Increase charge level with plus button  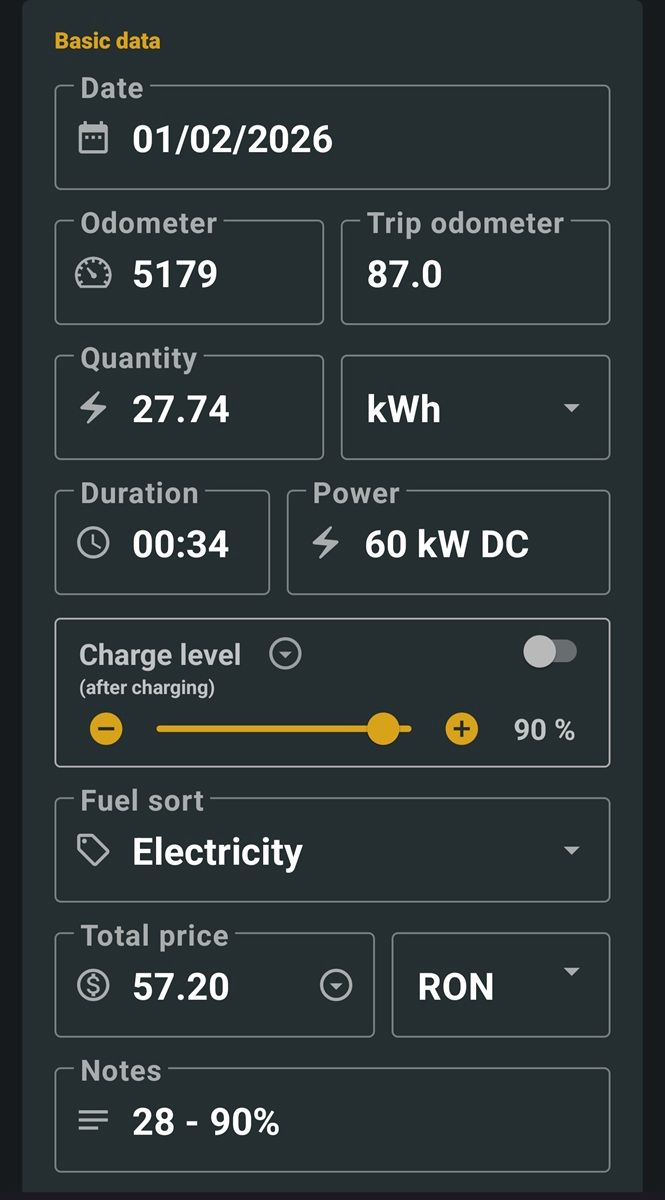(x=461, y=729)
